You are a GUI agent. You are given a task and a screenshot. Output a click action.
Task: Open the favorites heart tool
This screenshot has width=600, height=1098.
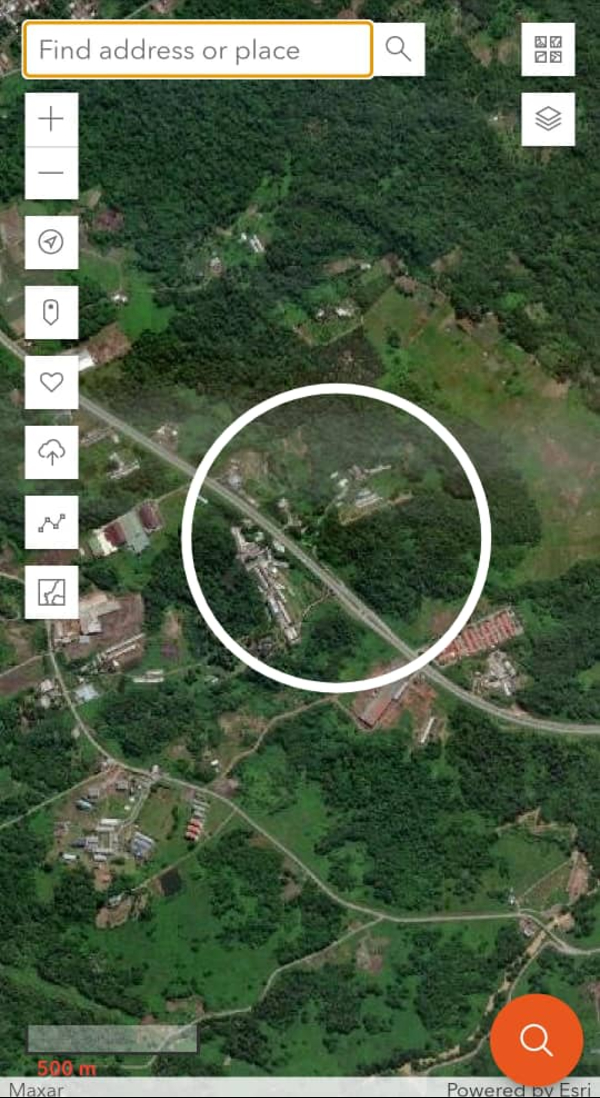51,382
